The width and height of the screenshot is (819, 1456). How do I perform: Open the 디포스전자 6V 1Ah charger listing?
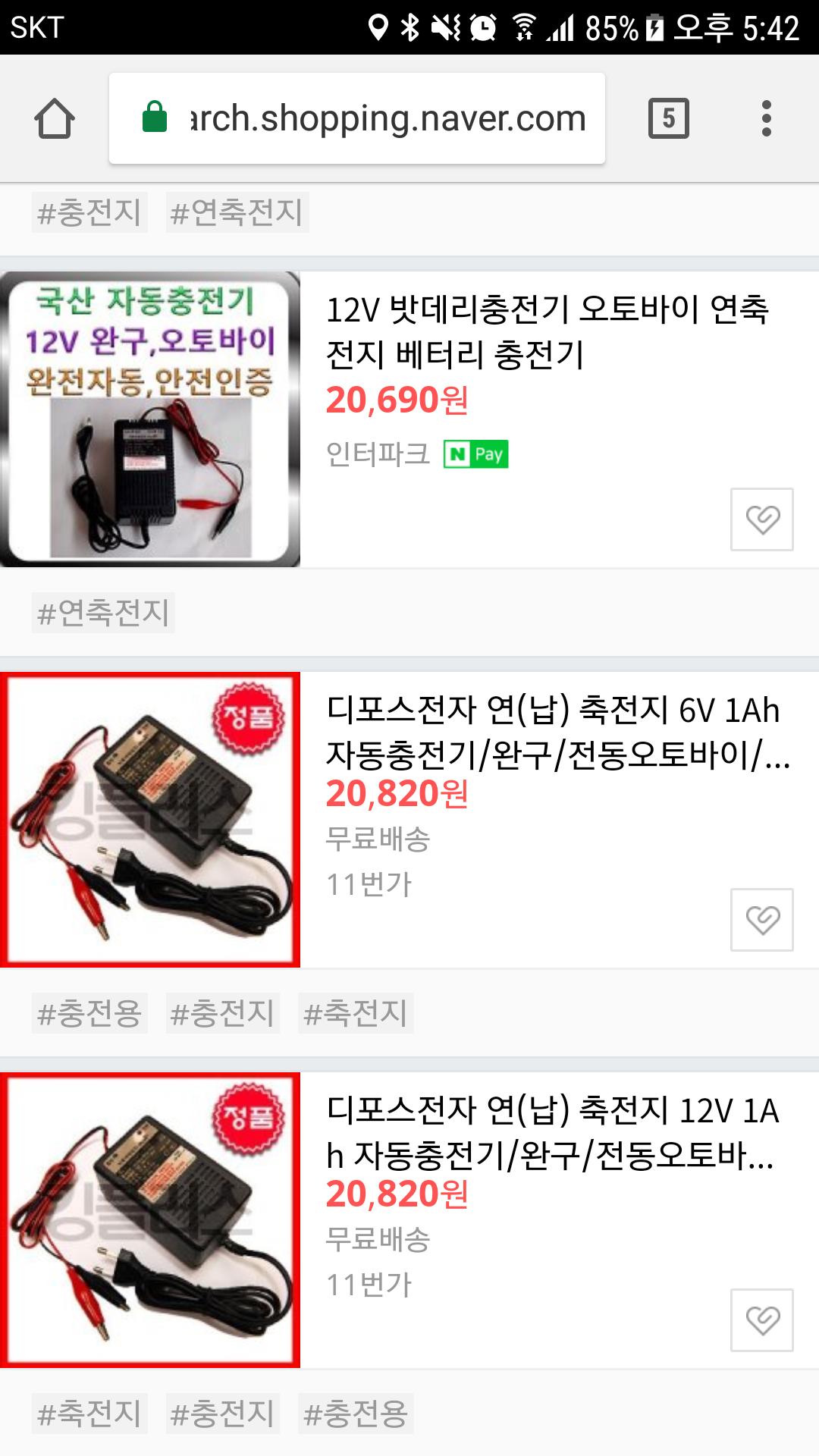(557, 733)
